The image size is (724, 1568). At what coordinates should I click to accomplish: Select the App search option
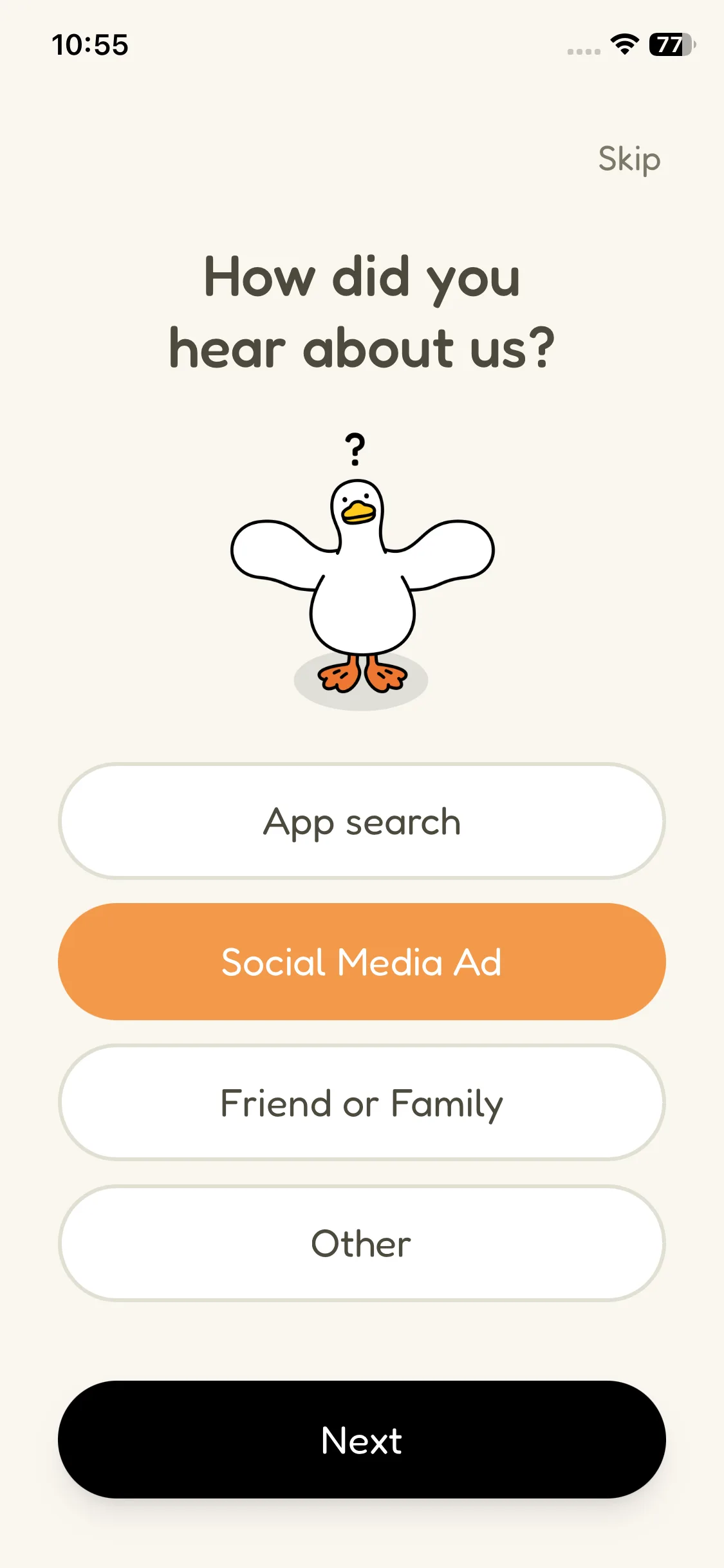click(x=362, y=821)
